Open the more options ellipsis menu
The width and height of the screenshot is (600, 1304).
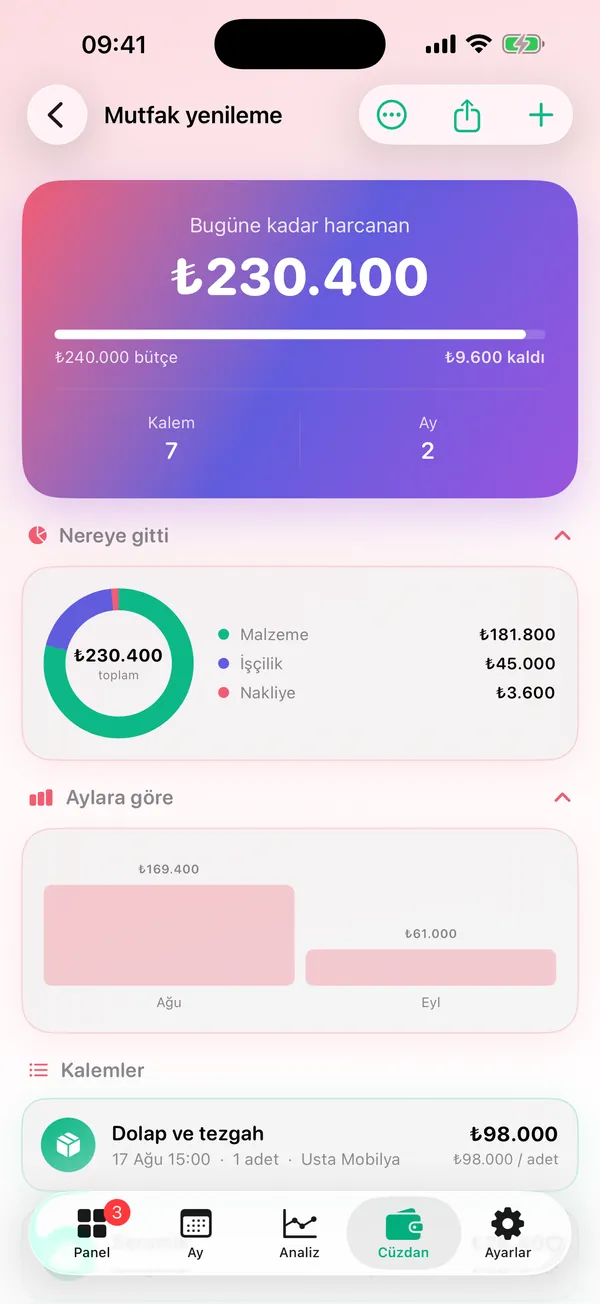coord(392,115)
